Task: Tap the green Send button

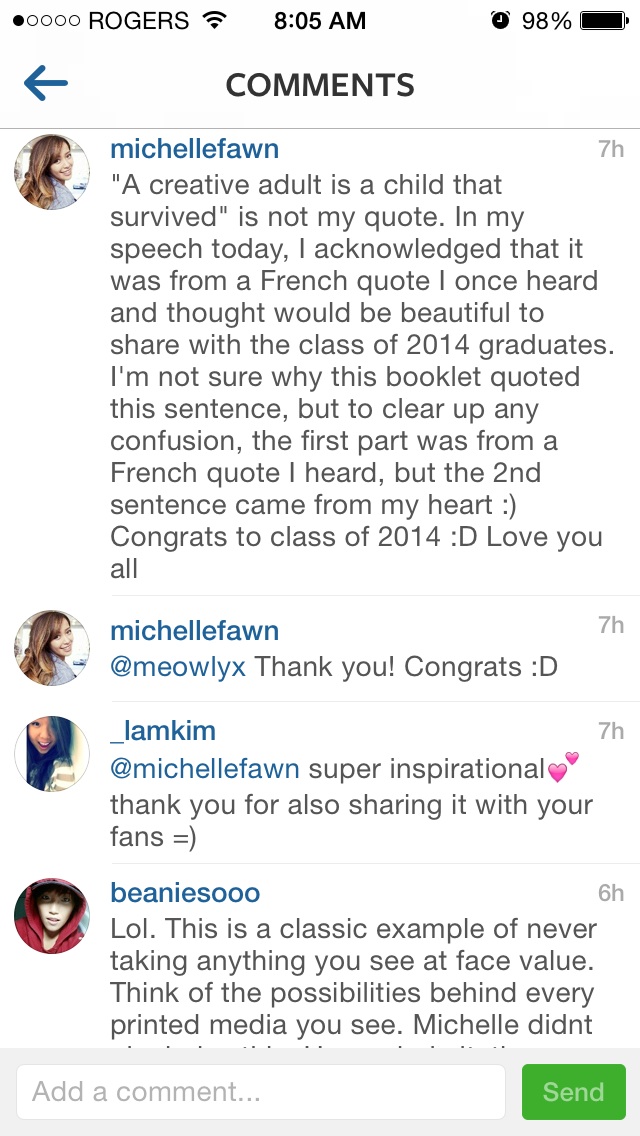Action: (573, 1092)
